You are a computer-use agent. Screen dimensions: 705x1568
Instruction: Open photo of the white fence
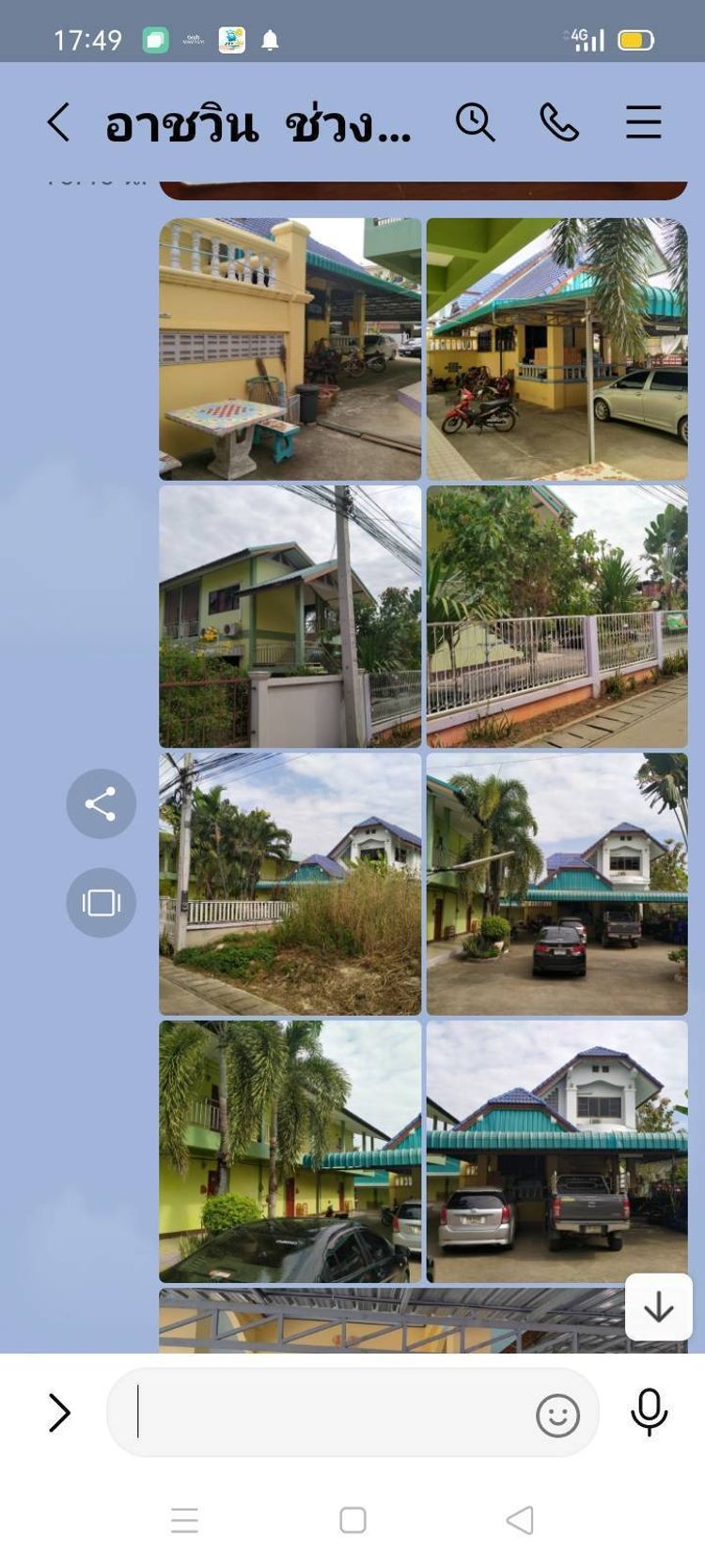click(x=557, y=616)
